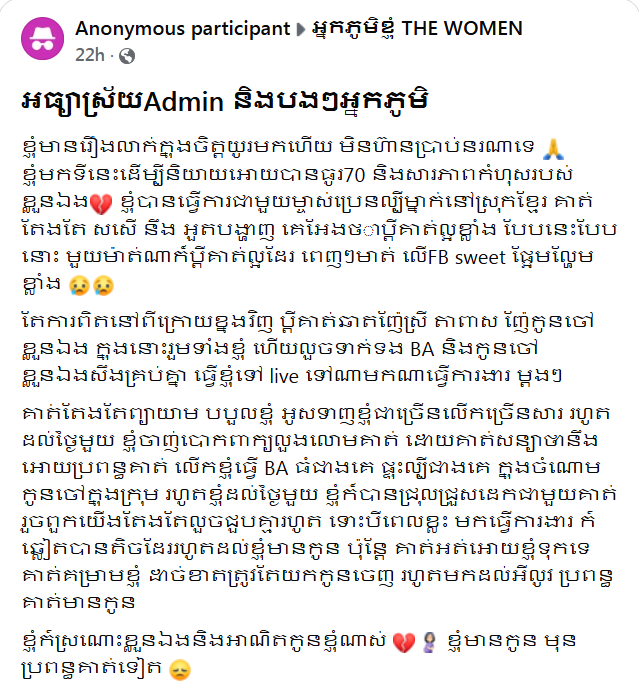The width and height of the screenshot is (639, 687).
Task: Open the THE WOMEN group page
Action: coord(415,29)
